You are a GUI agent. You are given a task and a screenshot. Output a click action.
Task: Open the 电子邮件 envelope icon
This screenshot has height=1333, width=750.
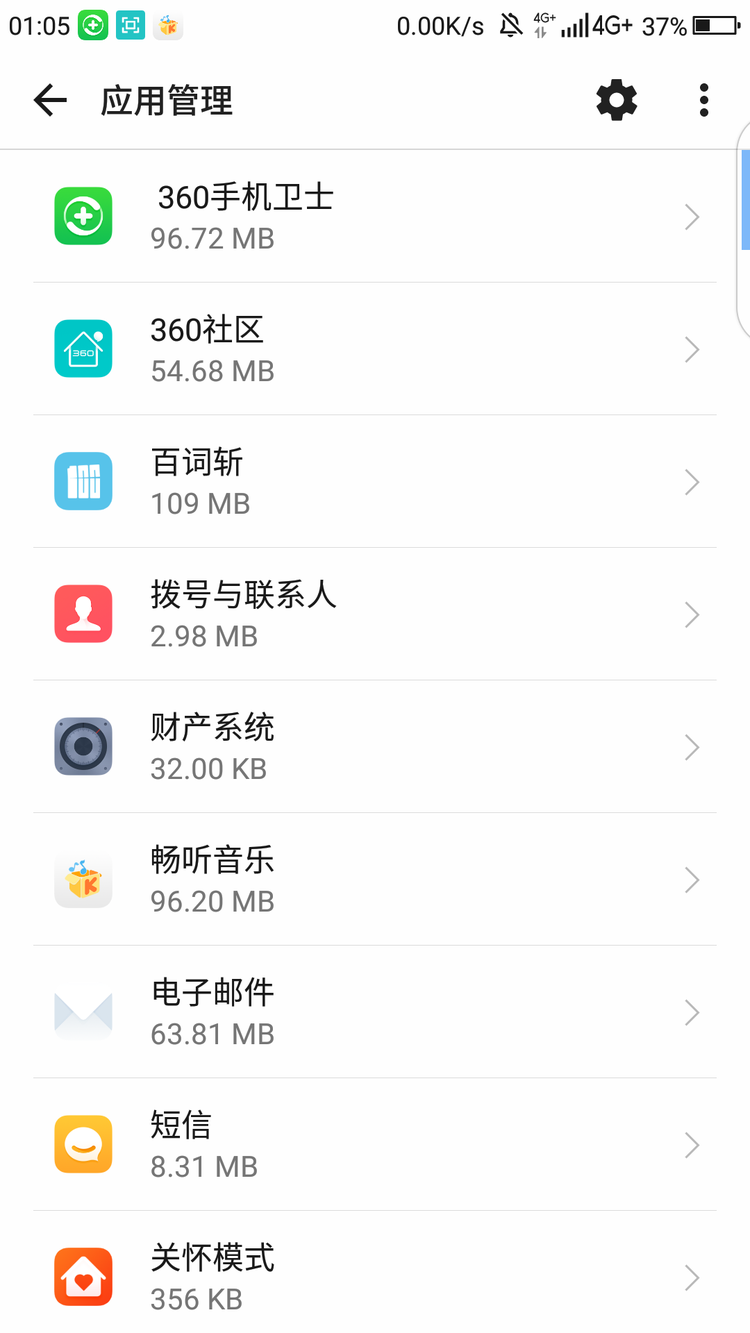point(83,1012)
